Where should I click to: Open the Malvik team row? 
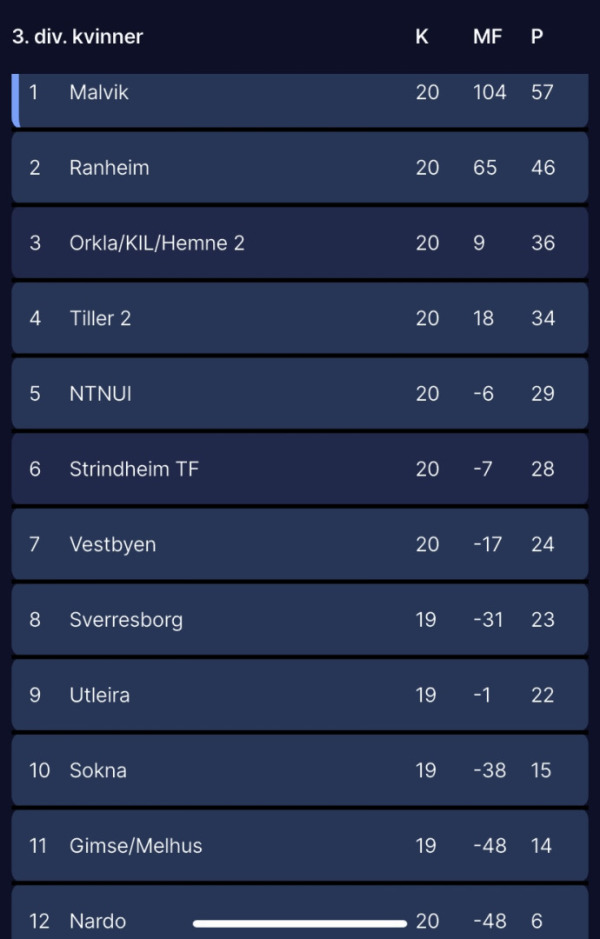point(100,93)
